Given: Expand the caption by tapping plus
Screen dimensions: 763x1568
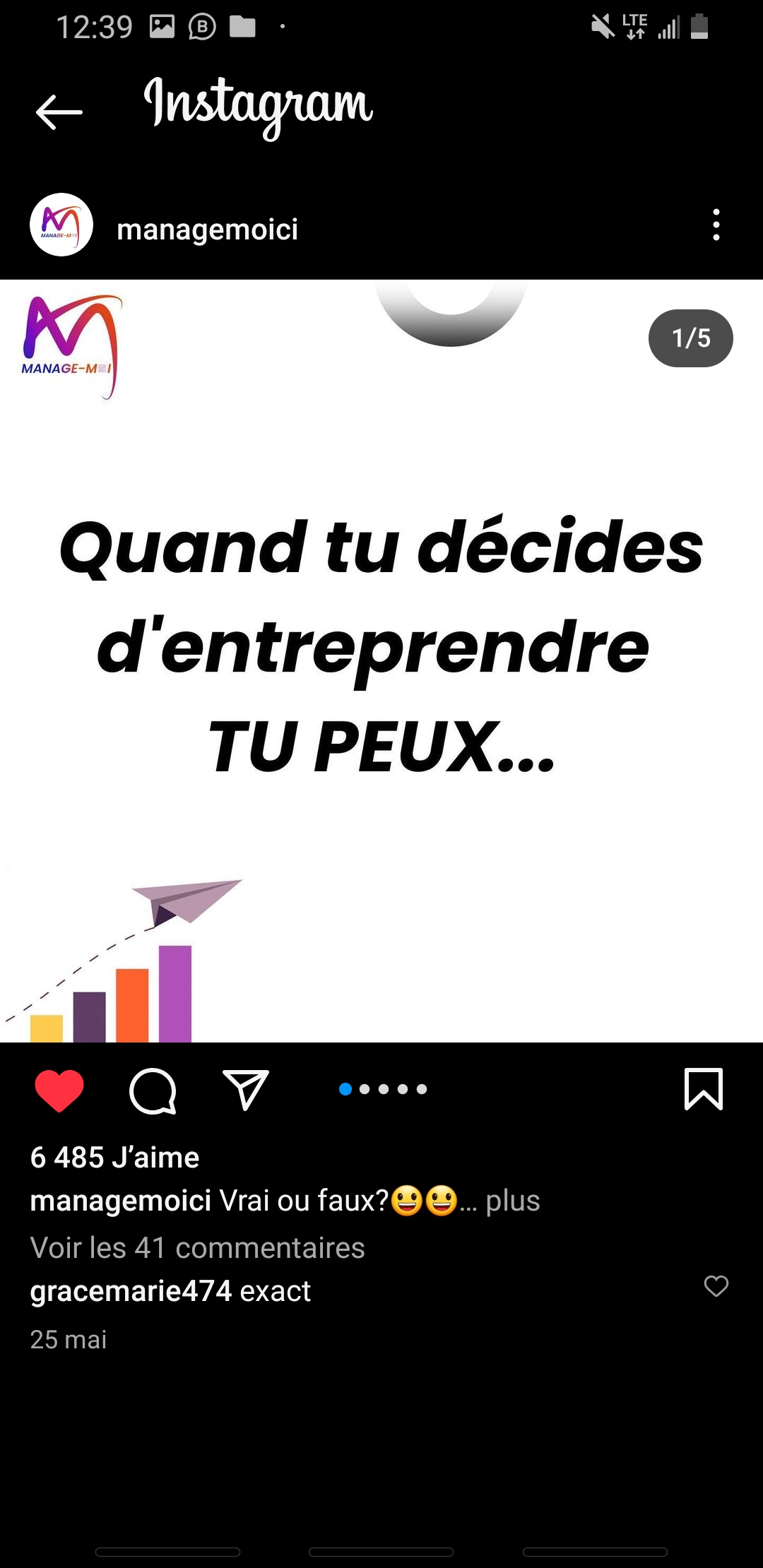Looking at the screenshot, I should [513, 1201].
